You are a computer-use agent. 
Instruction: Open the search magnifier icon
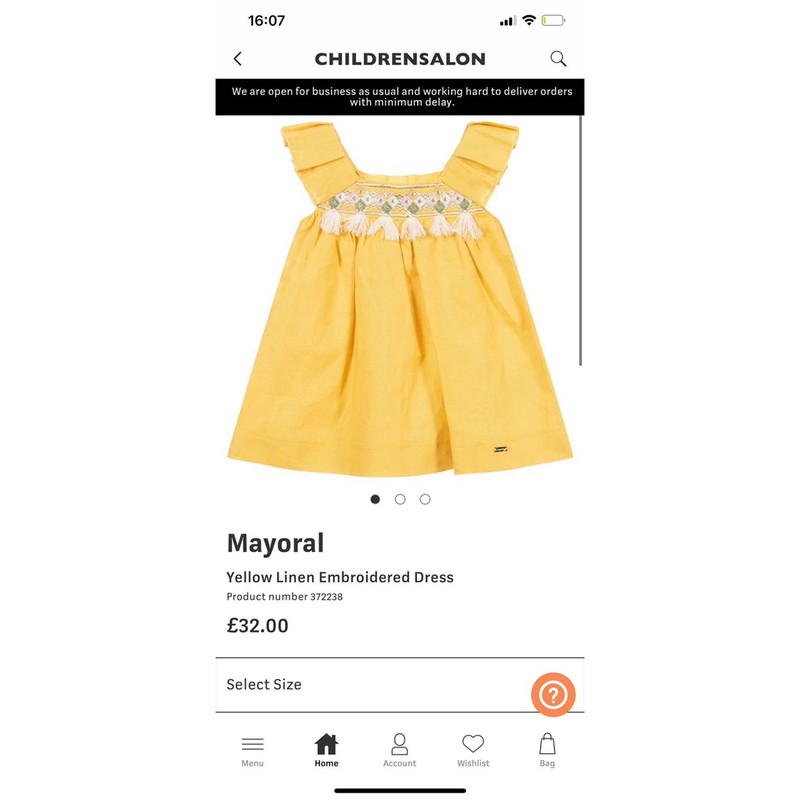pos(558,59)
